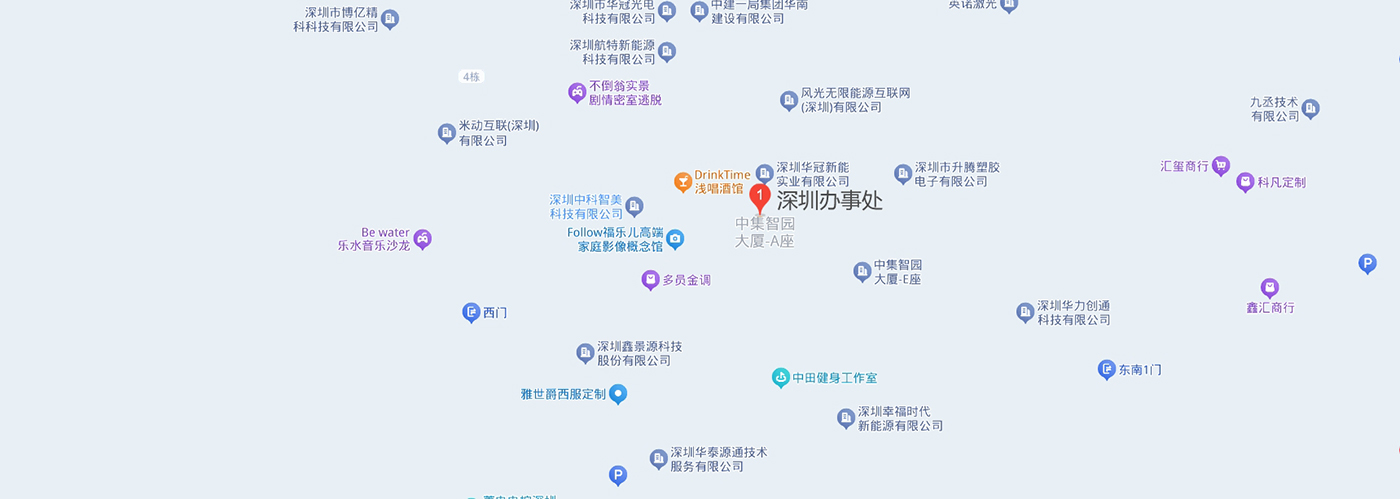Viewport: 1400px width, 499px height.
Task: Select 深圳华力创通科技有限公司 marker
Action: point(1025,312)
